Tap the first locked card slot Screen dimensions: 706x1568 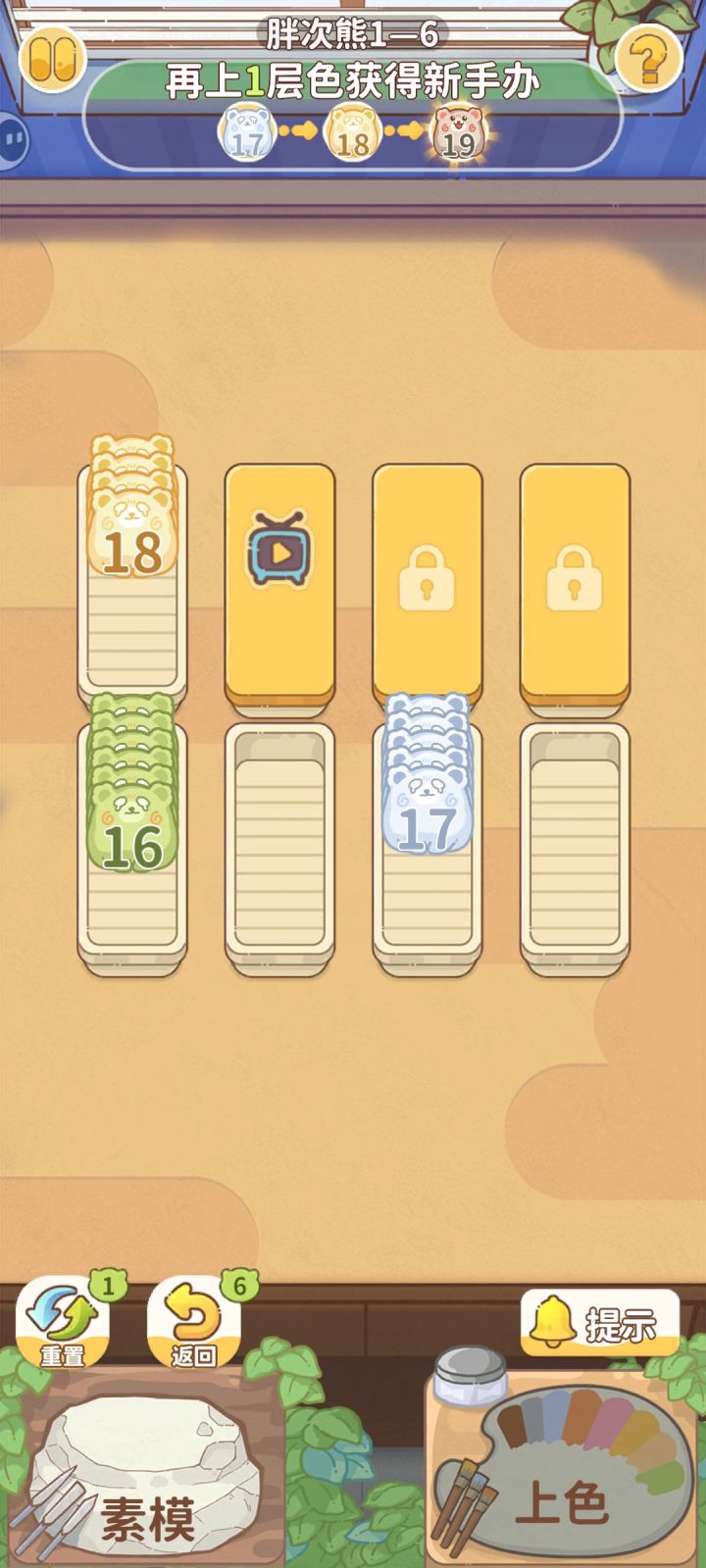tap(426, 578)
